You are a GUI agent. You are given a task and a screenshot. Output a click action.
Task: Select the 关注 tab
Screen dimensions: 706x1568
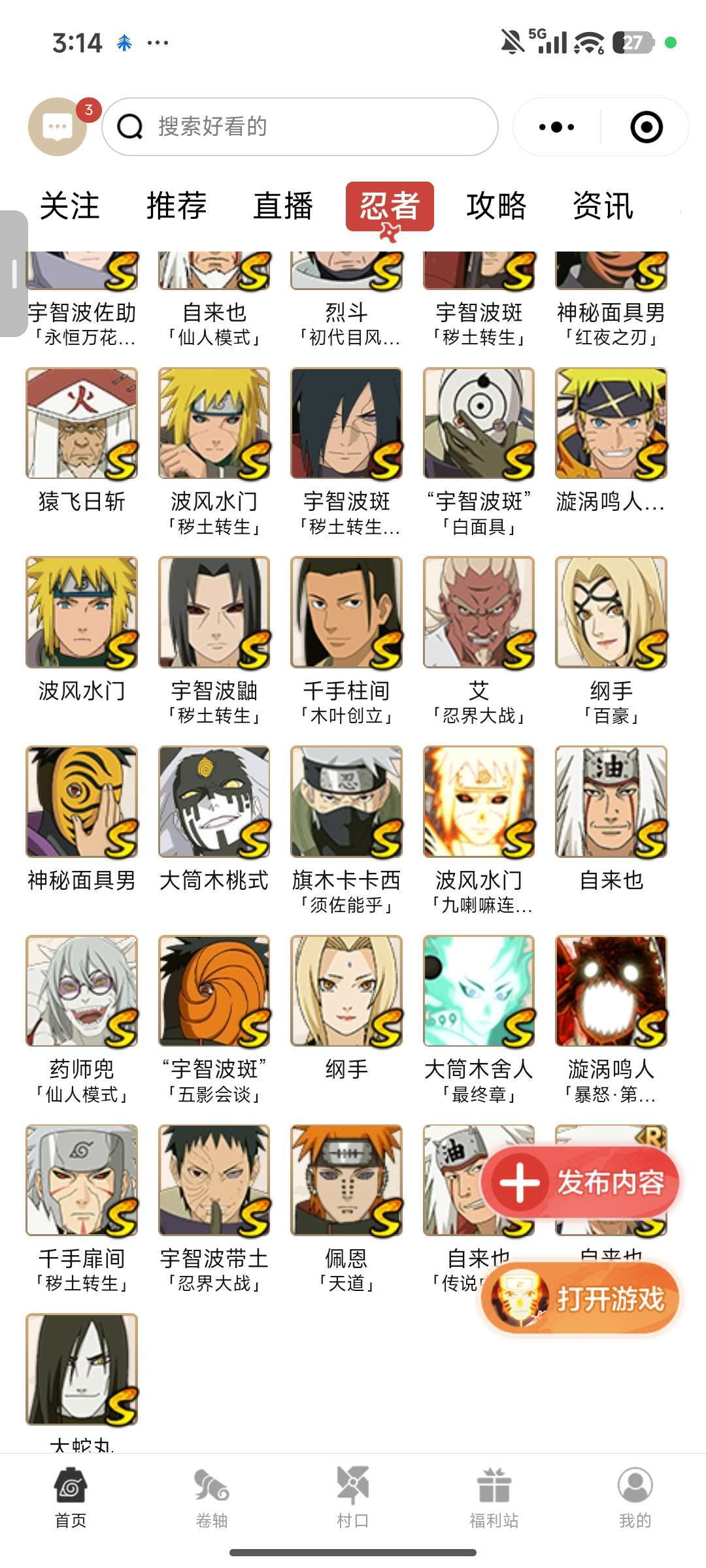coord(69,206)
